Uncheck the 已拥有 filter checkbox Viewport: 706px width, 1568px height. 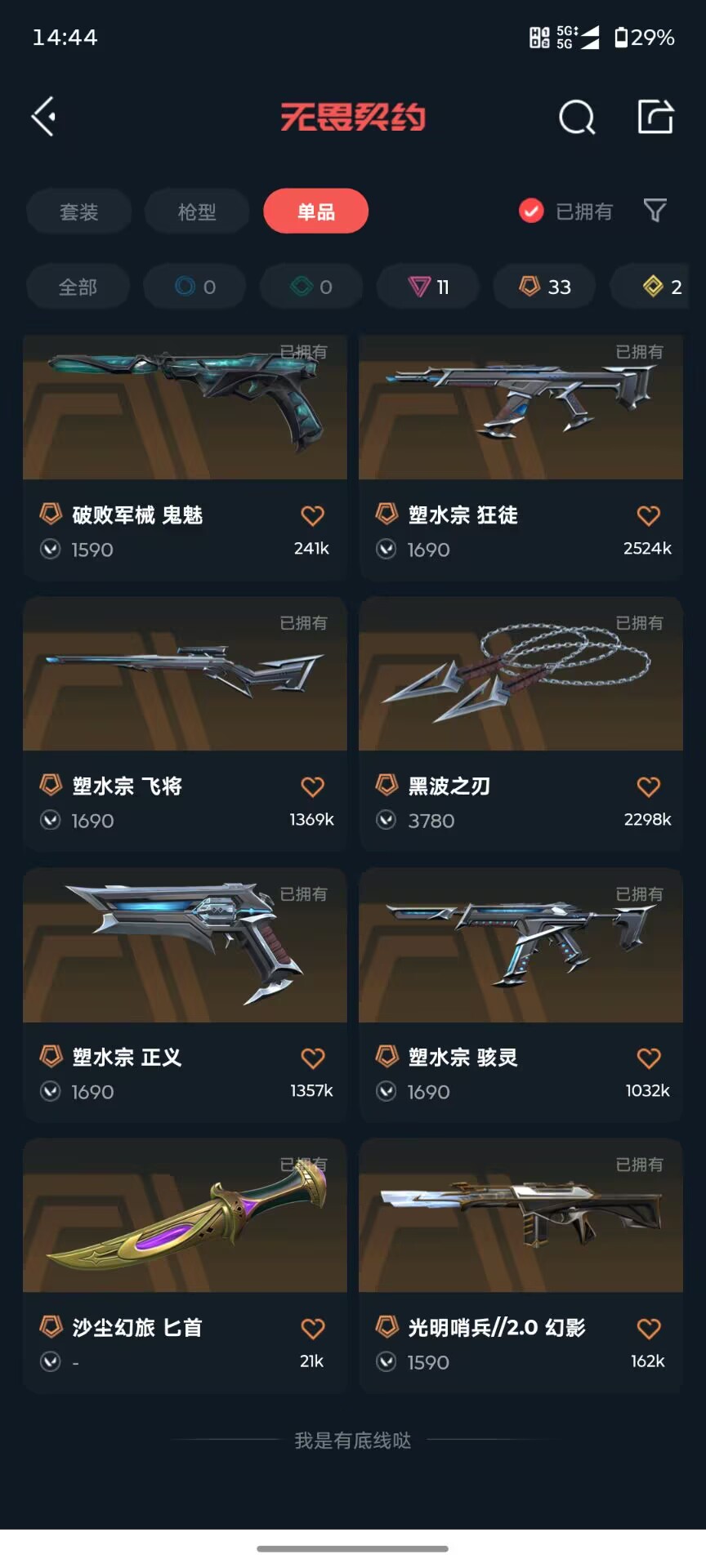[x=531, y=211]
